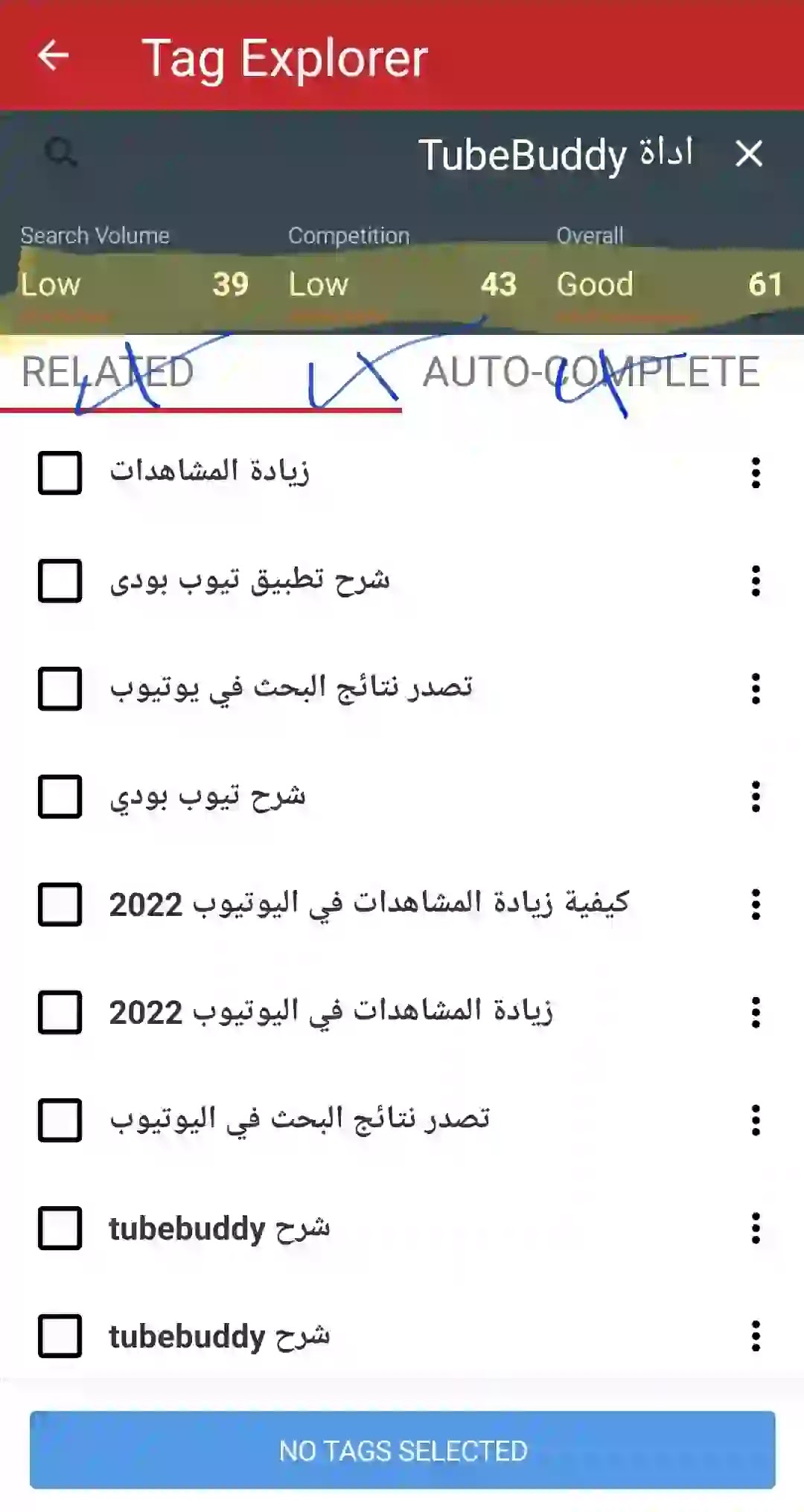
Task: Open options for شرح تطبيق تيوب بودى
Action: coord(756,580)
